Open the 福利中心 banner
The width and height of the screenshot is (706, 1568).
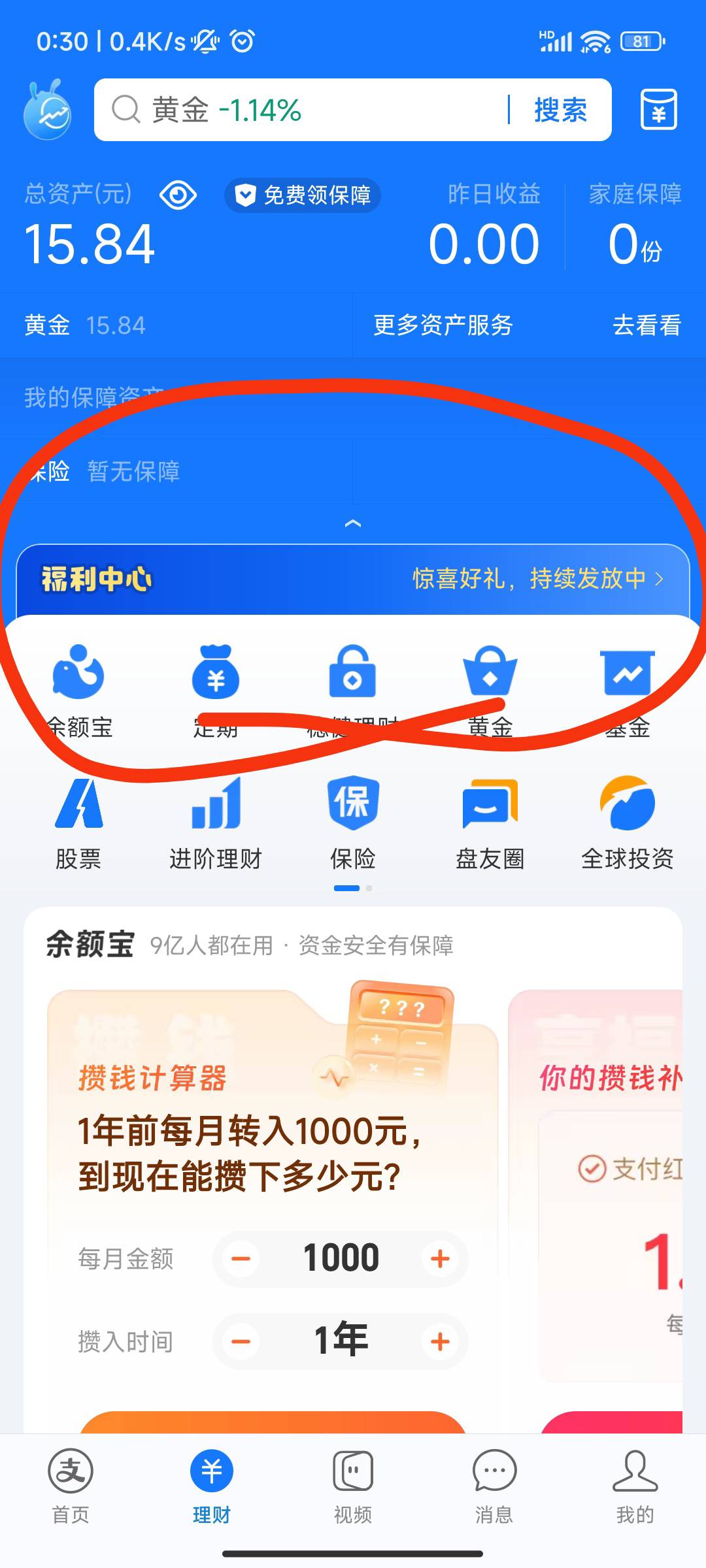(x=353, y=579)
